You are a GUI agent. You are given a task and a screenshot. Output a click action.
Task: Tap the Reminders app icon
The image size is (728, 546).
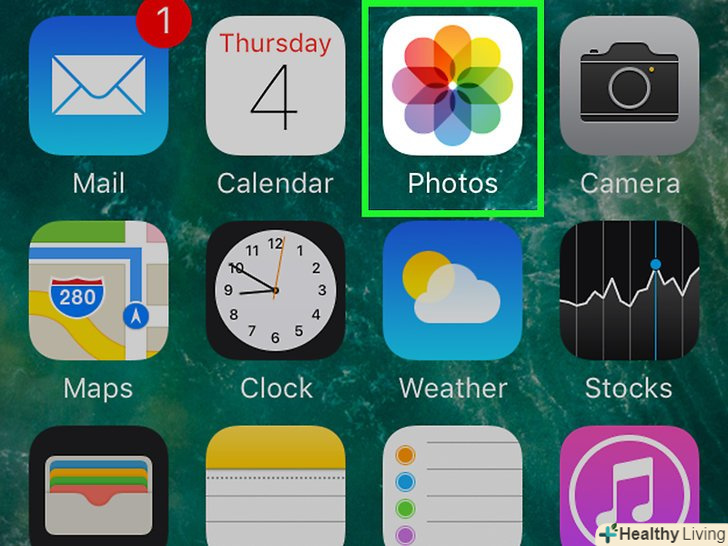[452, 488]
